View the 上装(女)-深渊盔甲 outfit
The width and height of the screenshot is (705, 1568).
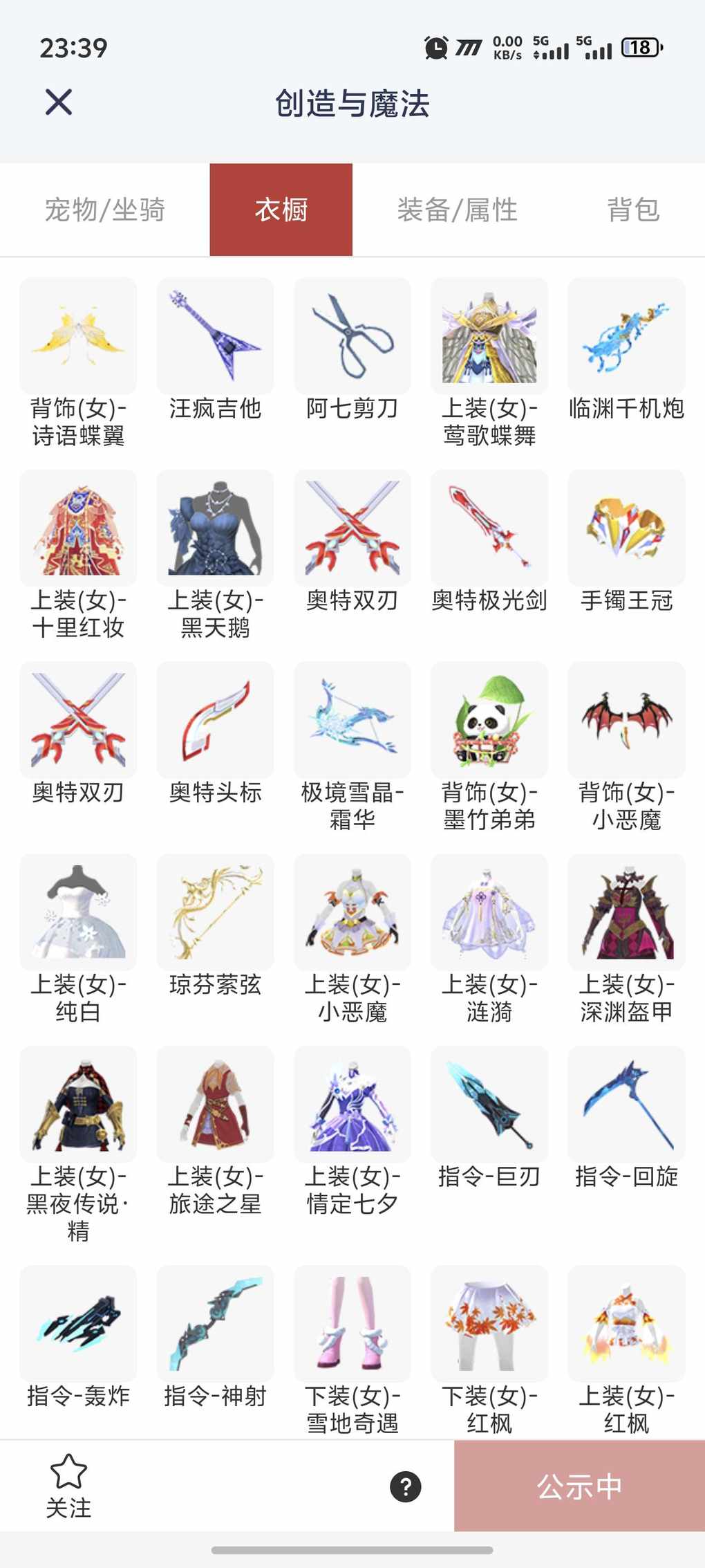(626, 912)
